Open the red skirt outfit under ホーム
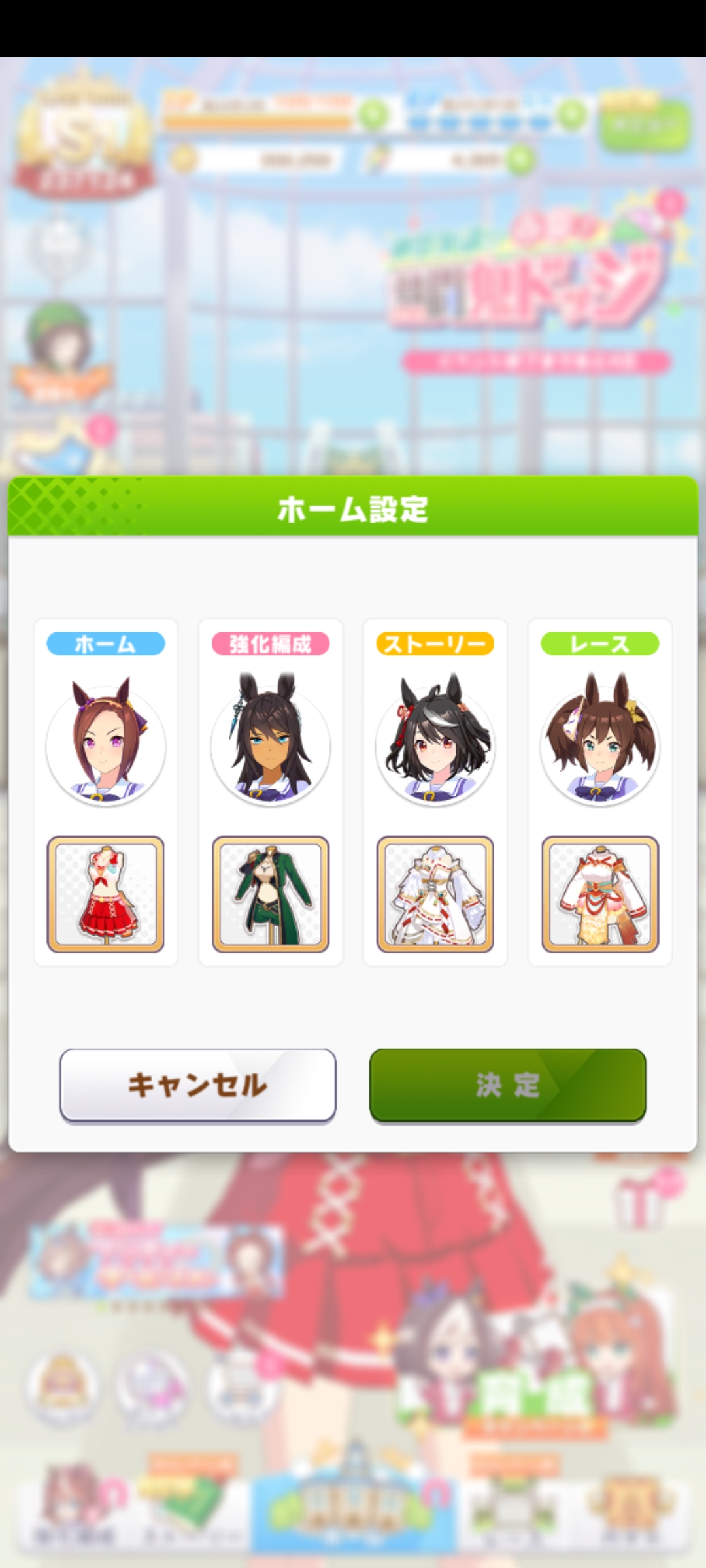Image resolution: width=706 pixels, height=1568 pixels. tap(106, 894)
